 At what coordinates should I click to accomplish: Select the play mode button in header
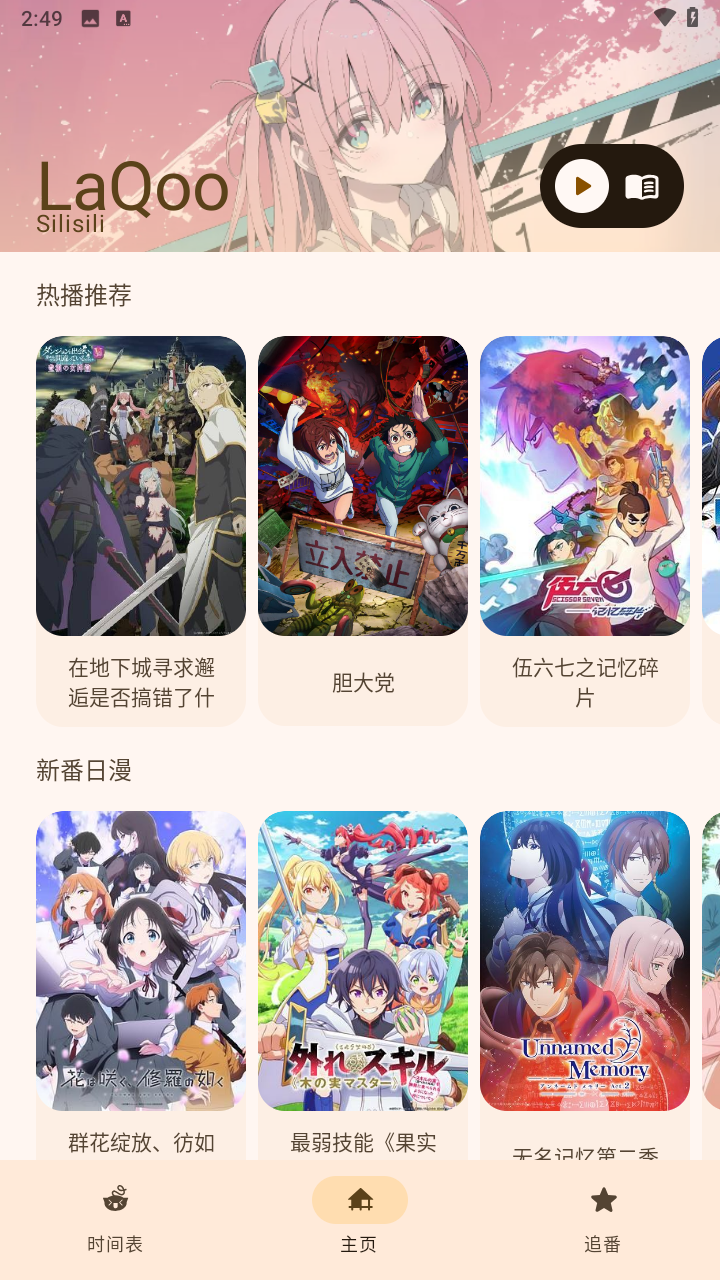pyautogui.click(x=582, y=186)
